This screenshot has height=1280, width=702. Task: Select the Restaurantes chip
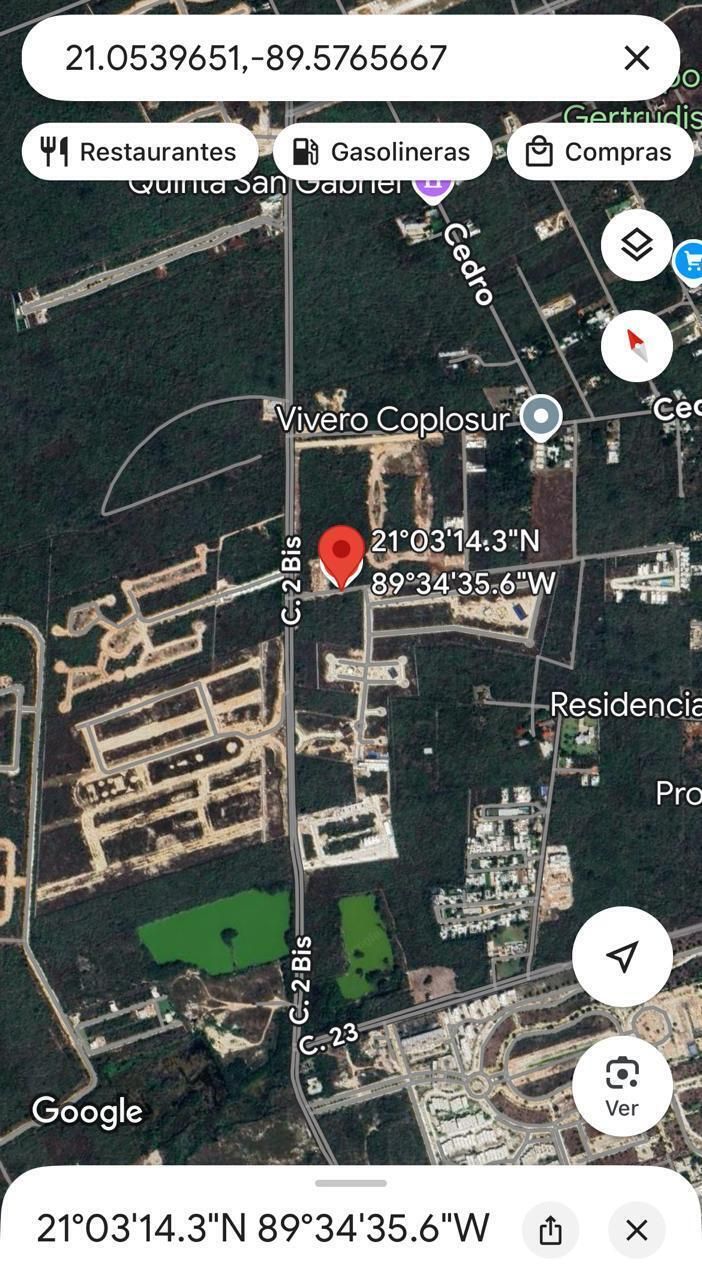click(139, 152)
